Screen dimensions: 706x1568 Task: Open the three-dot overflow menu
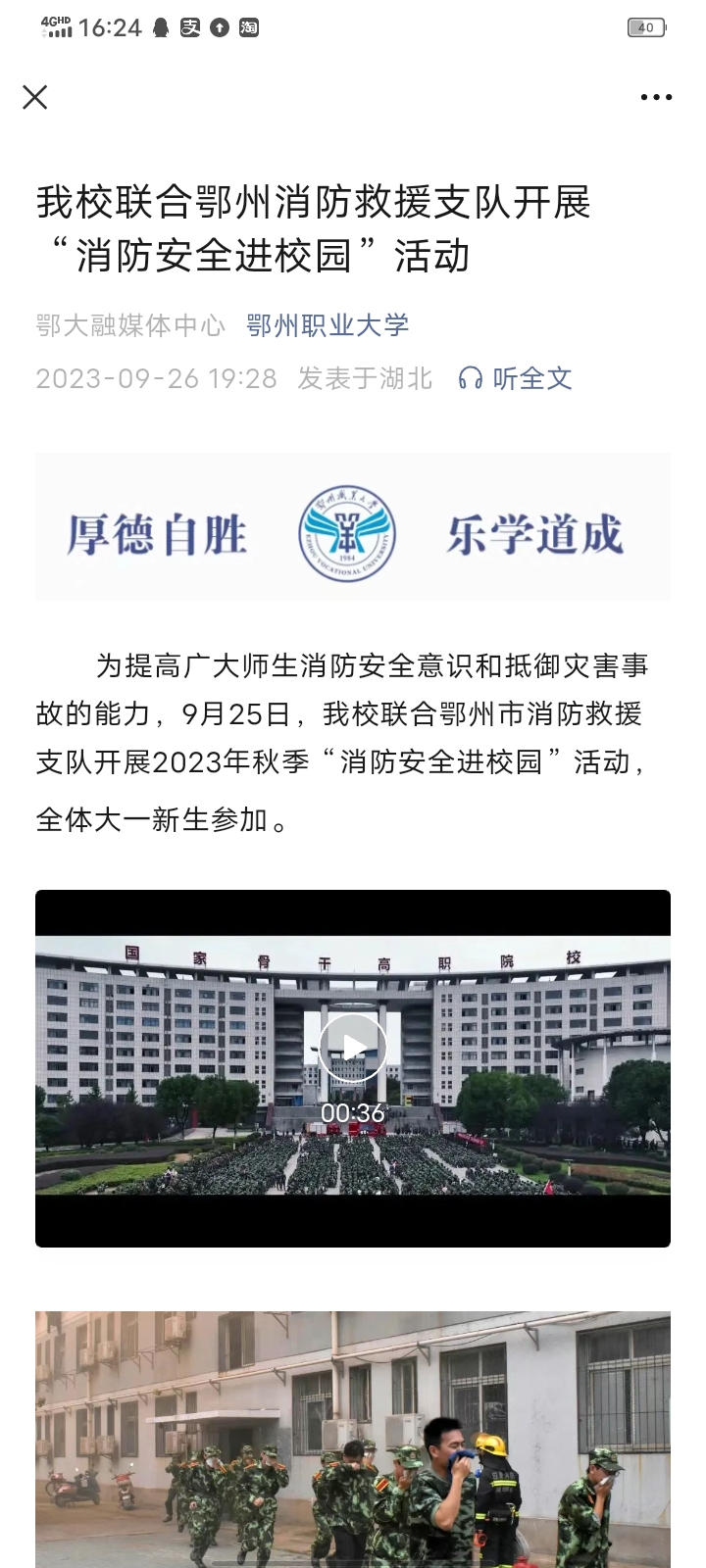click(x=656, y=97)
